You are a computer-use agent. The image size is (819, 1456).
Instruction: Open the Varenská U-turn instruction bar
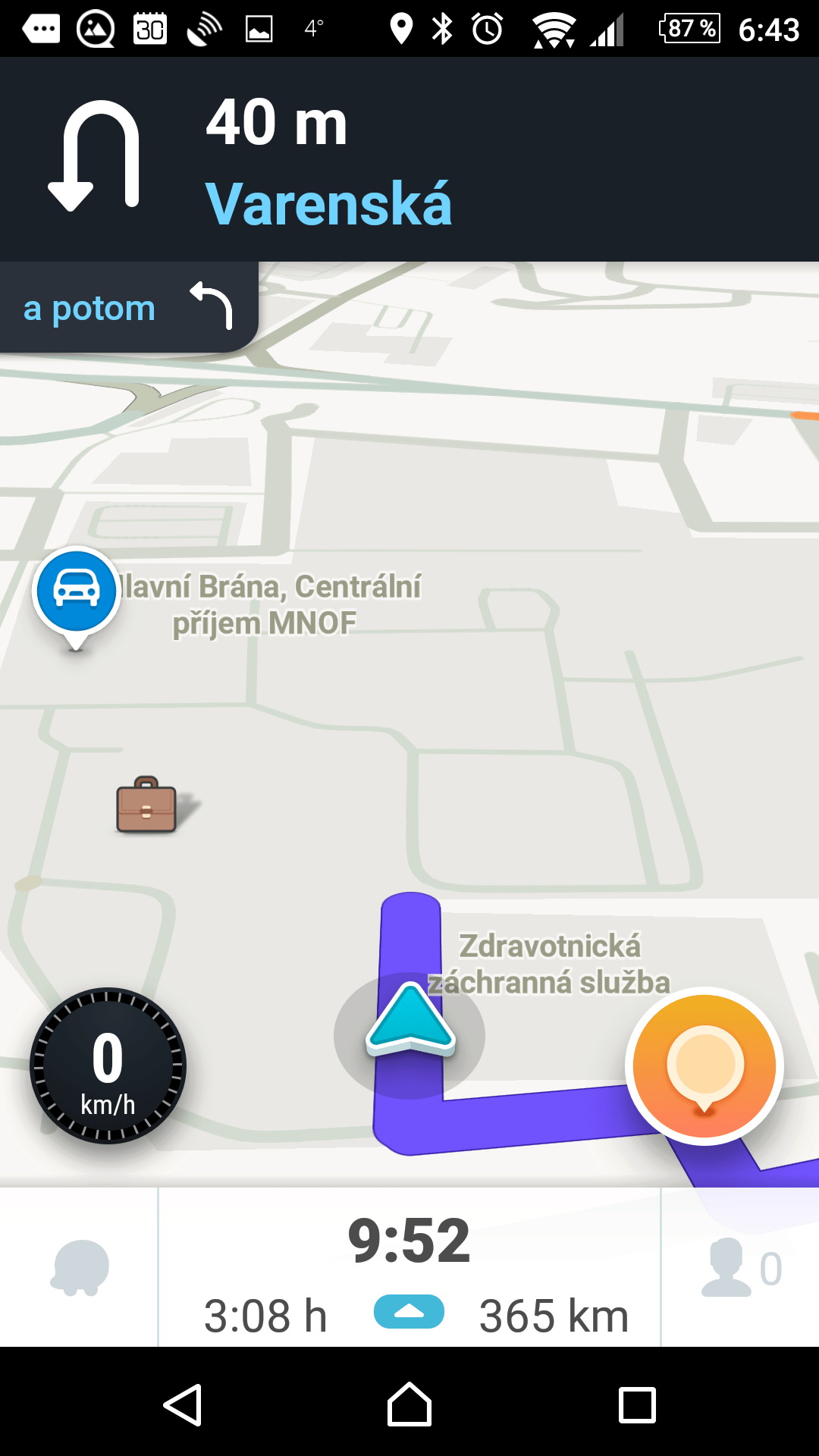tap(409, 159)
